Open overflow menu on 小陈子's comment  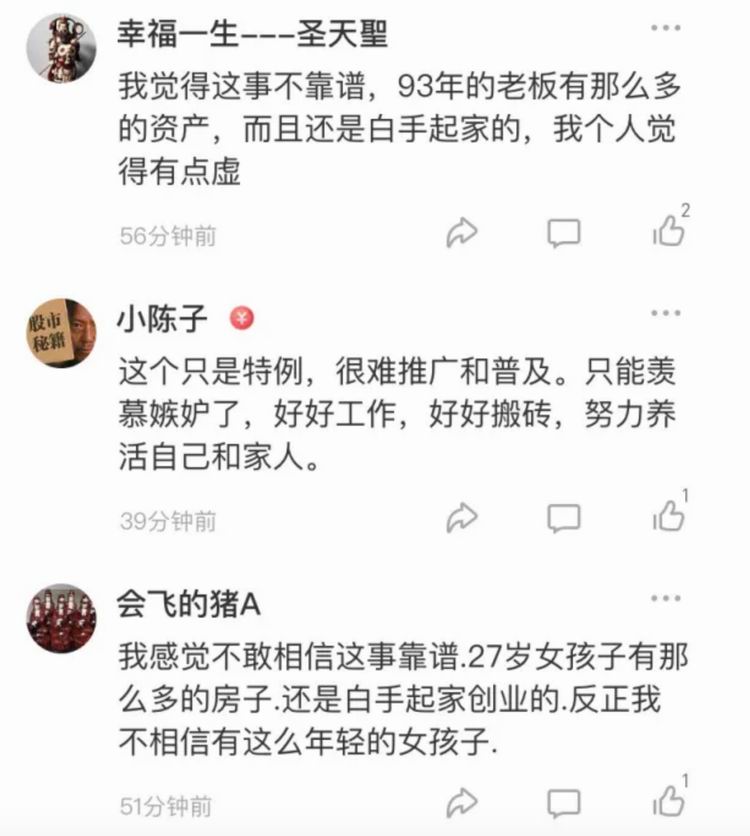pyautogui.click(x=666, y=313)
